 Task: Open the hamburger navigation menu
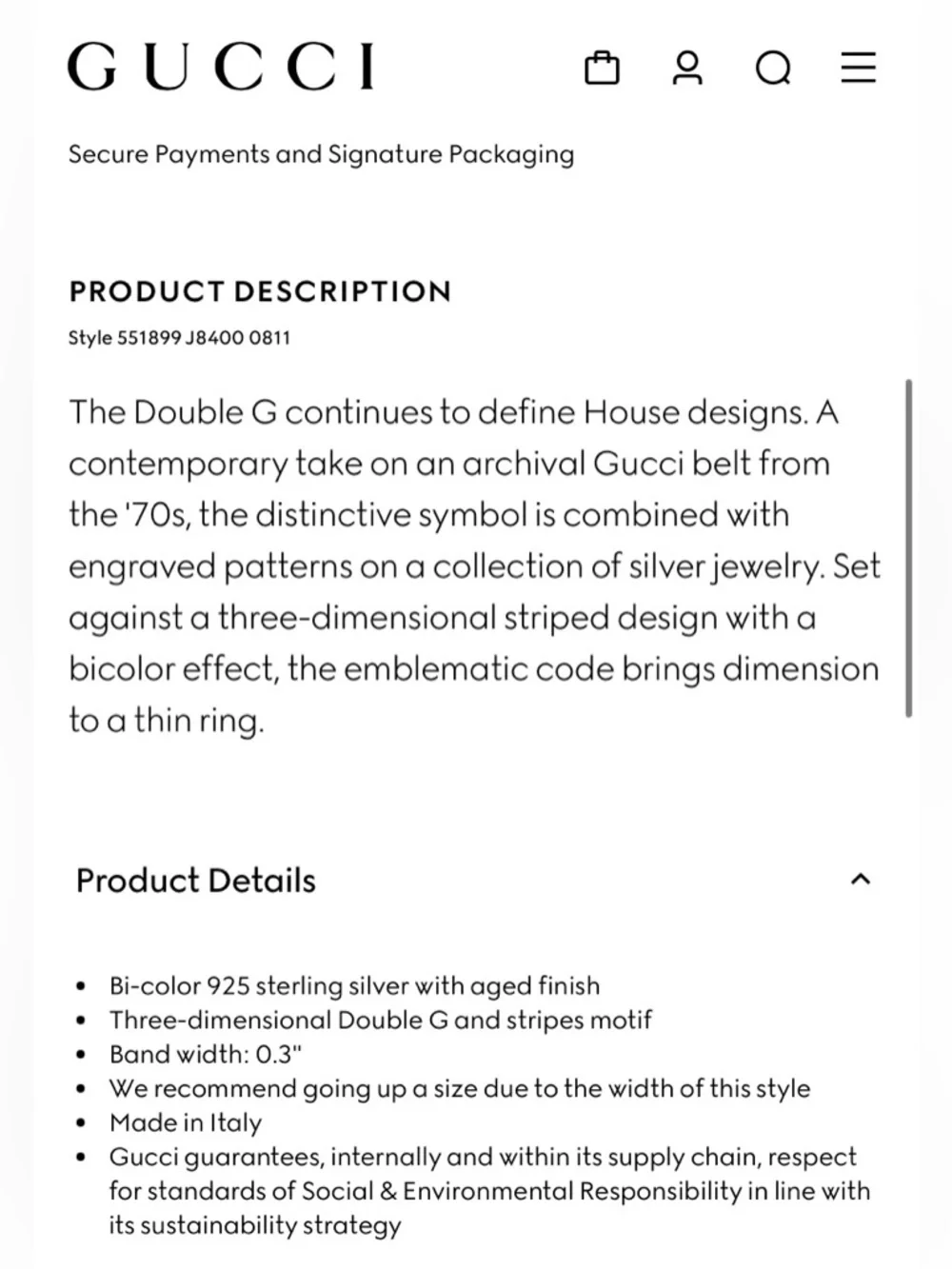(x=857, y=68)
